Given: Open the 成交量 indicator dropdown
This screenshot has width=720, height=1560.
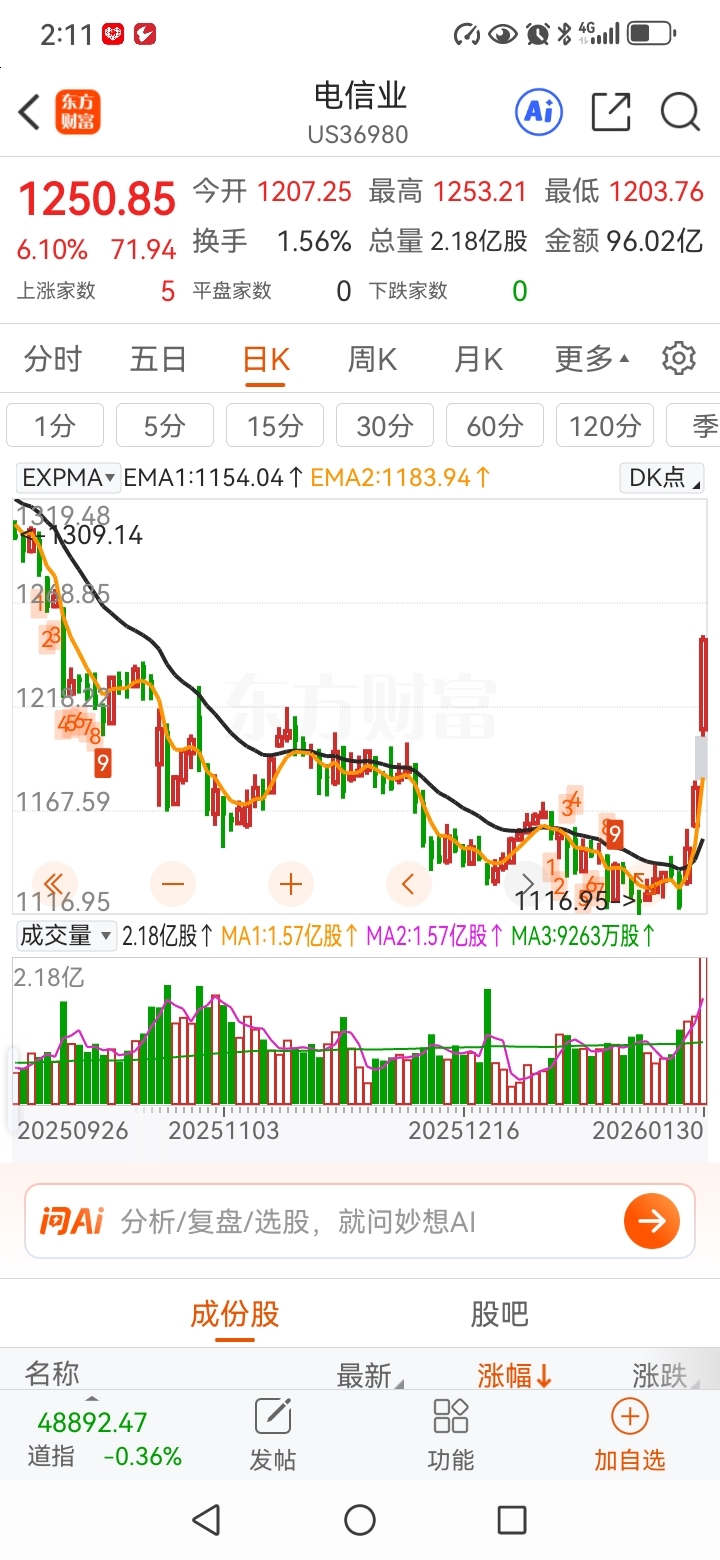Looking at the screenshot, I should (66, 937).
